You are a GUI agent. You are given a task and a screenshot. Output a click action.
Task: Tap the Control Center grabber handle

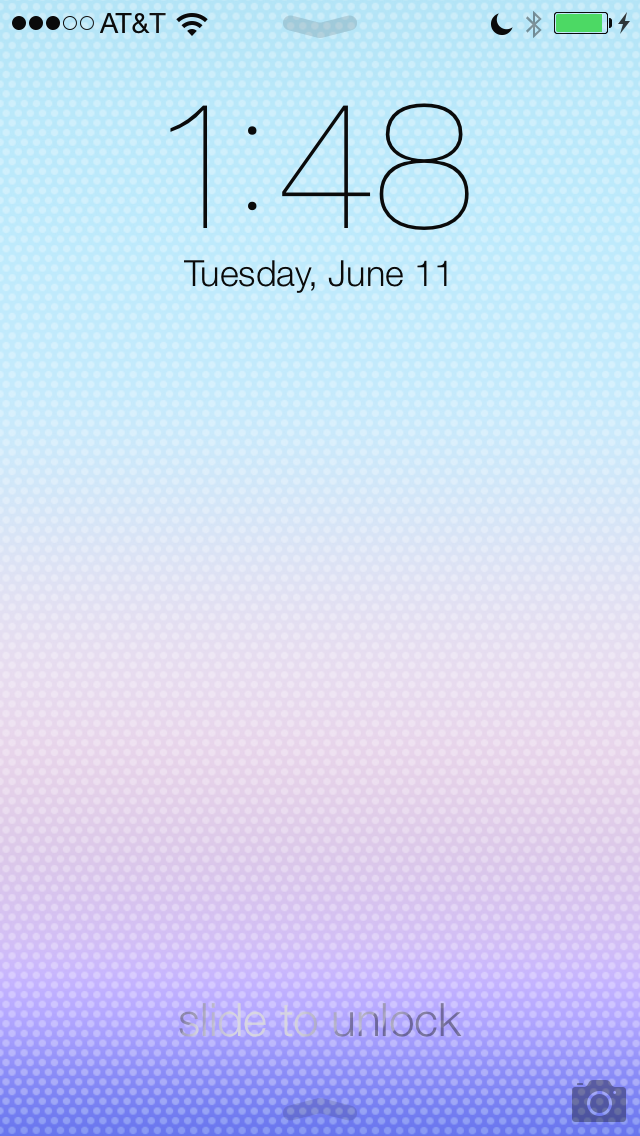tap(320, 1110)
